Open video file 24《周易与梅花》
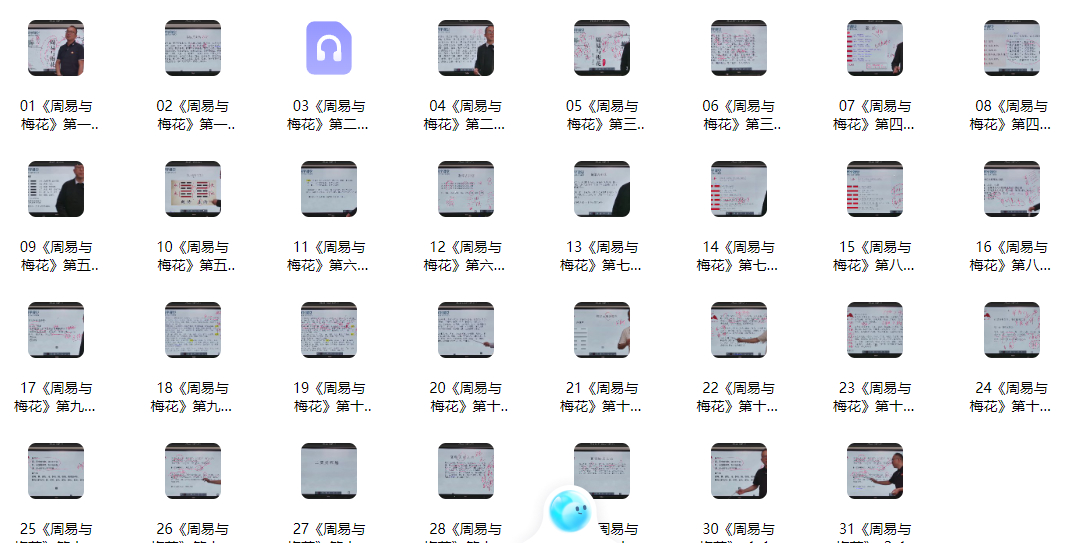The image size is (1092, 543). [1012, 330]
